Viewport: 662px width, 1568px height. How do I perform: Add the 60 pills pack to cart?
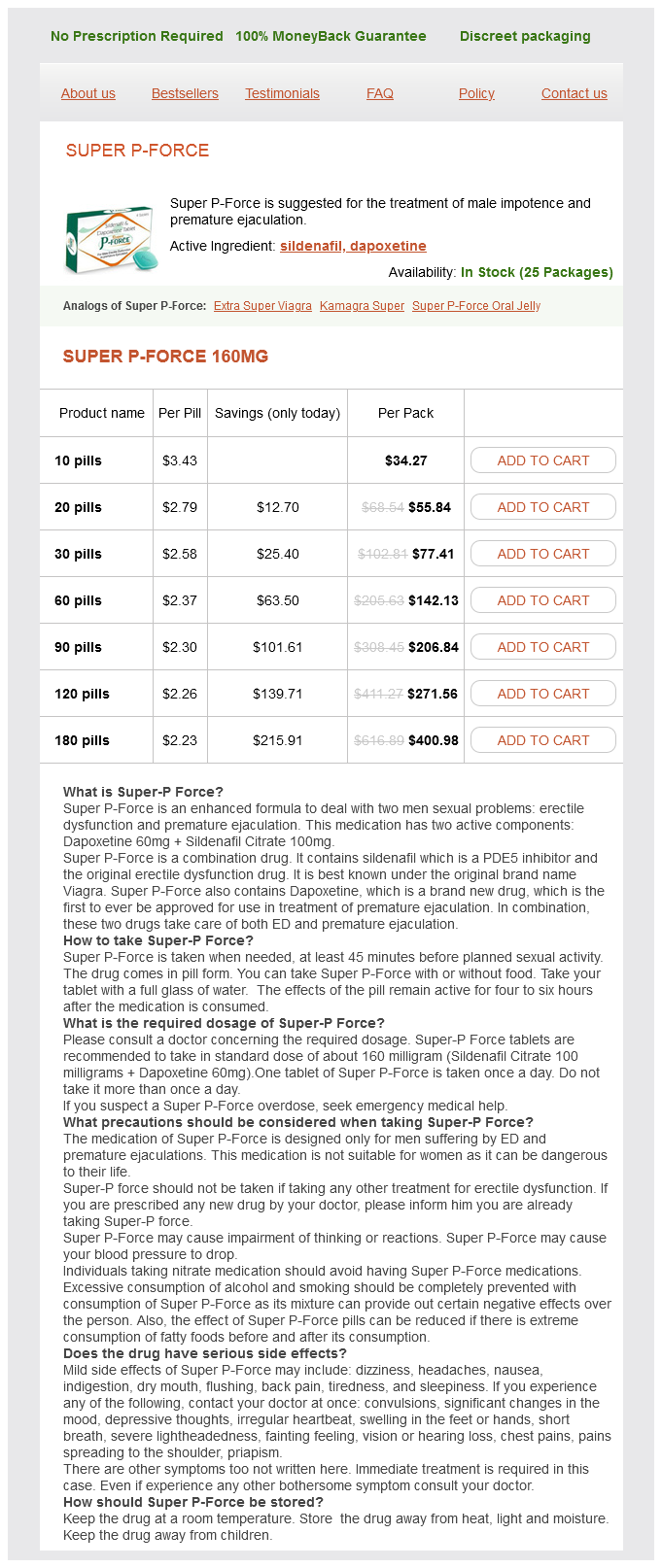(543, 600)
